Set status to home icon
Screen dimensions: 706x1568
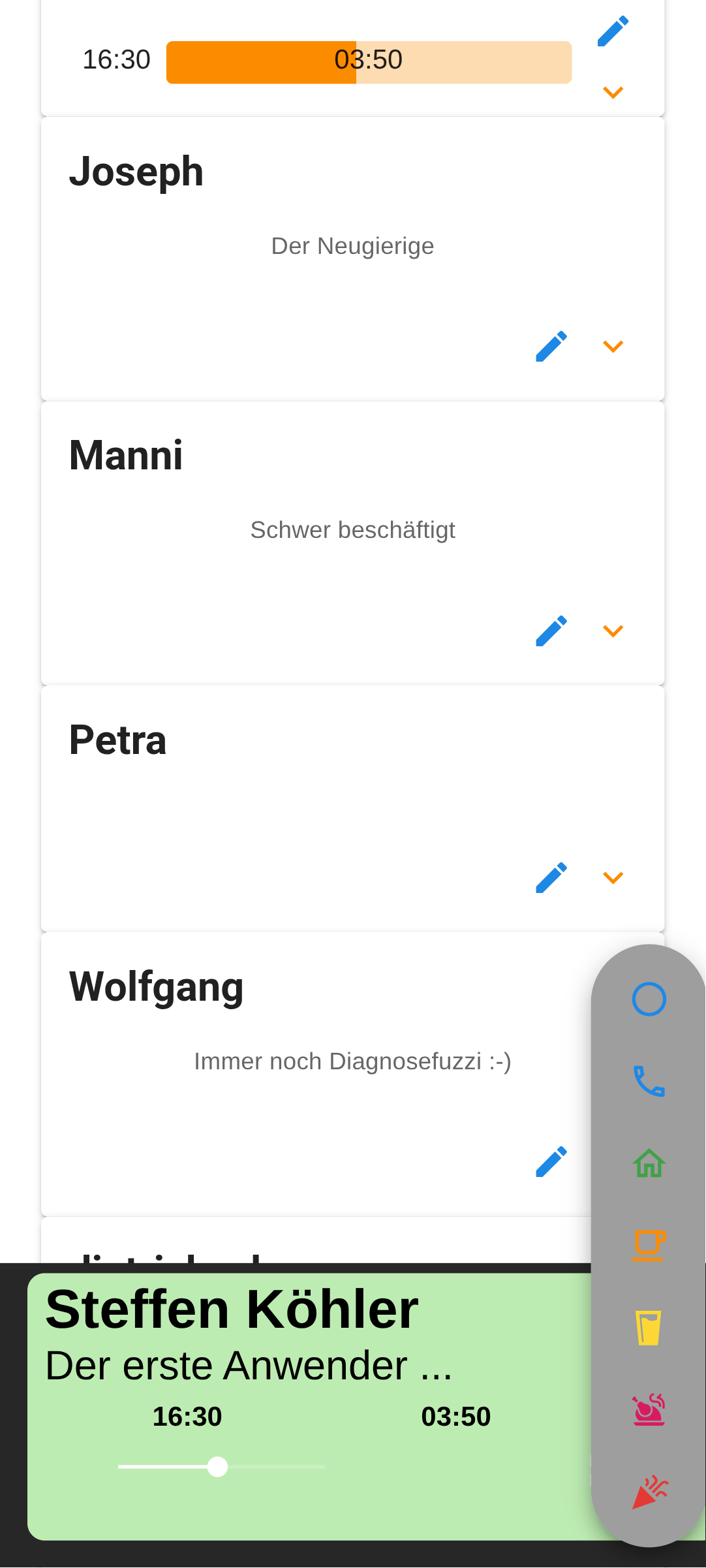point(649,1163)
